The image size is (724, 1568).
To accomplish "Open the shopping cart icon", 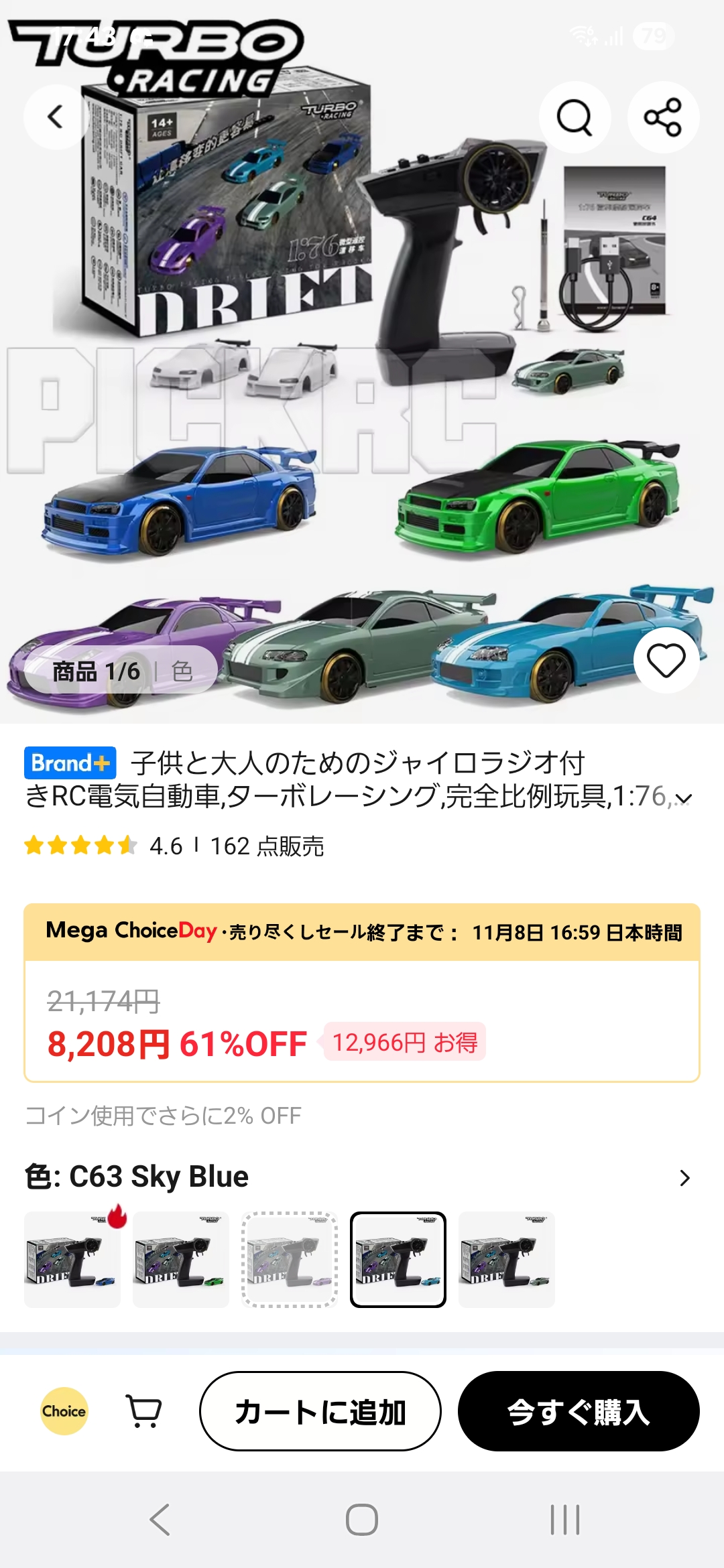I will (x=144, y=1411).
